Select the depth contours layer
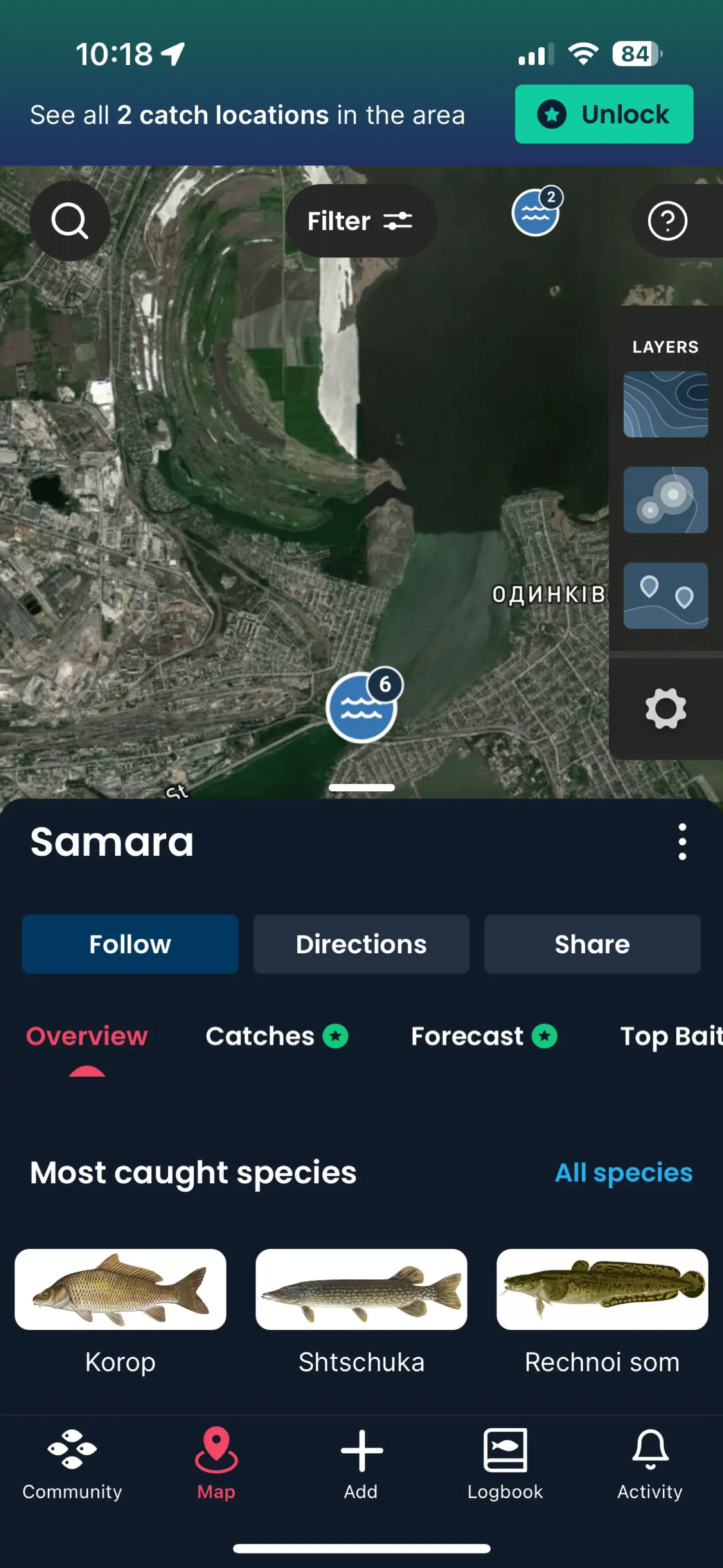Screen dimensions: 723x1568 coord(665,404)
